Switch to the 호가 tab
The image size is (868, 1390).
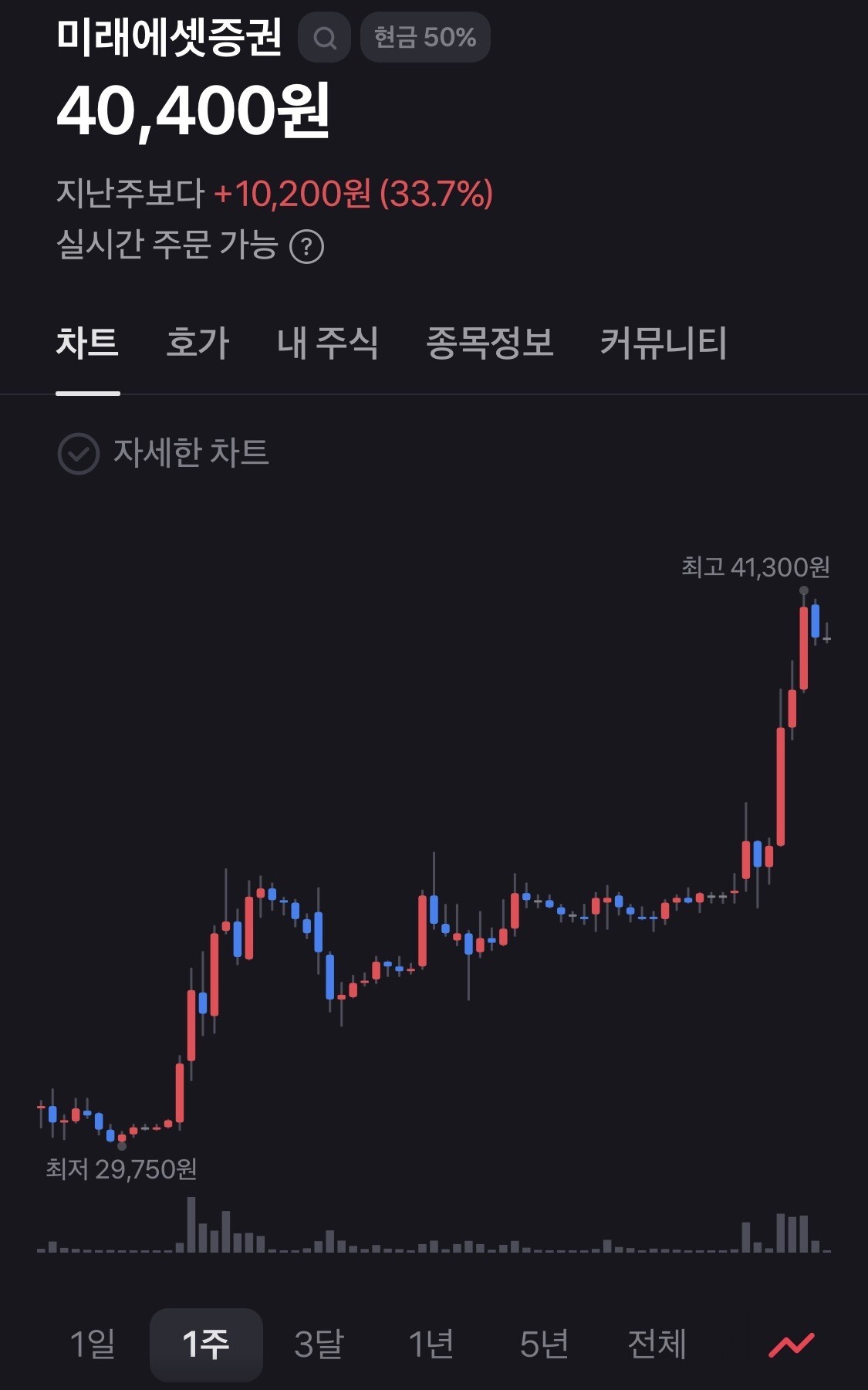(198, 343)
